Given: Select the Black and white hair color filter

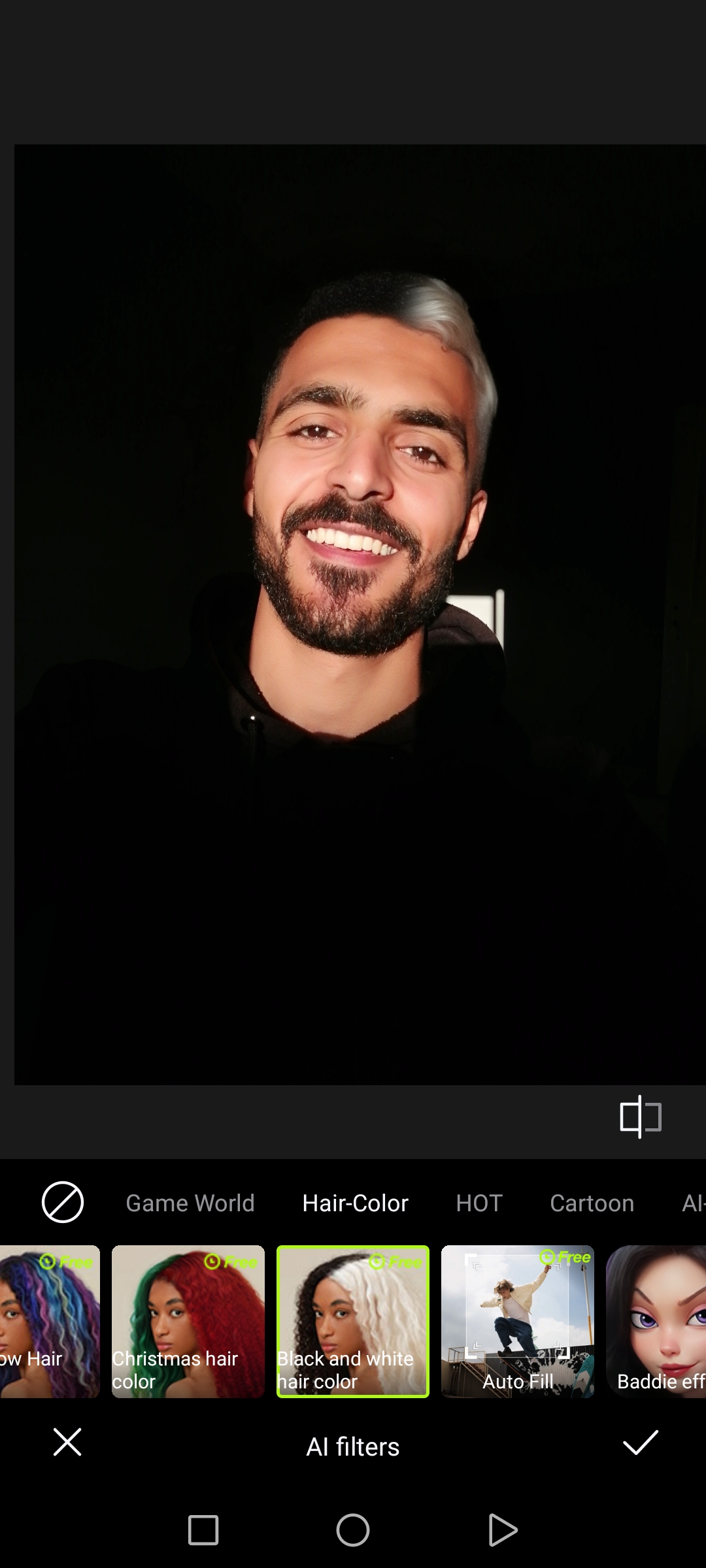Looking at the screenshot, I should click(x=353, y=1321).
